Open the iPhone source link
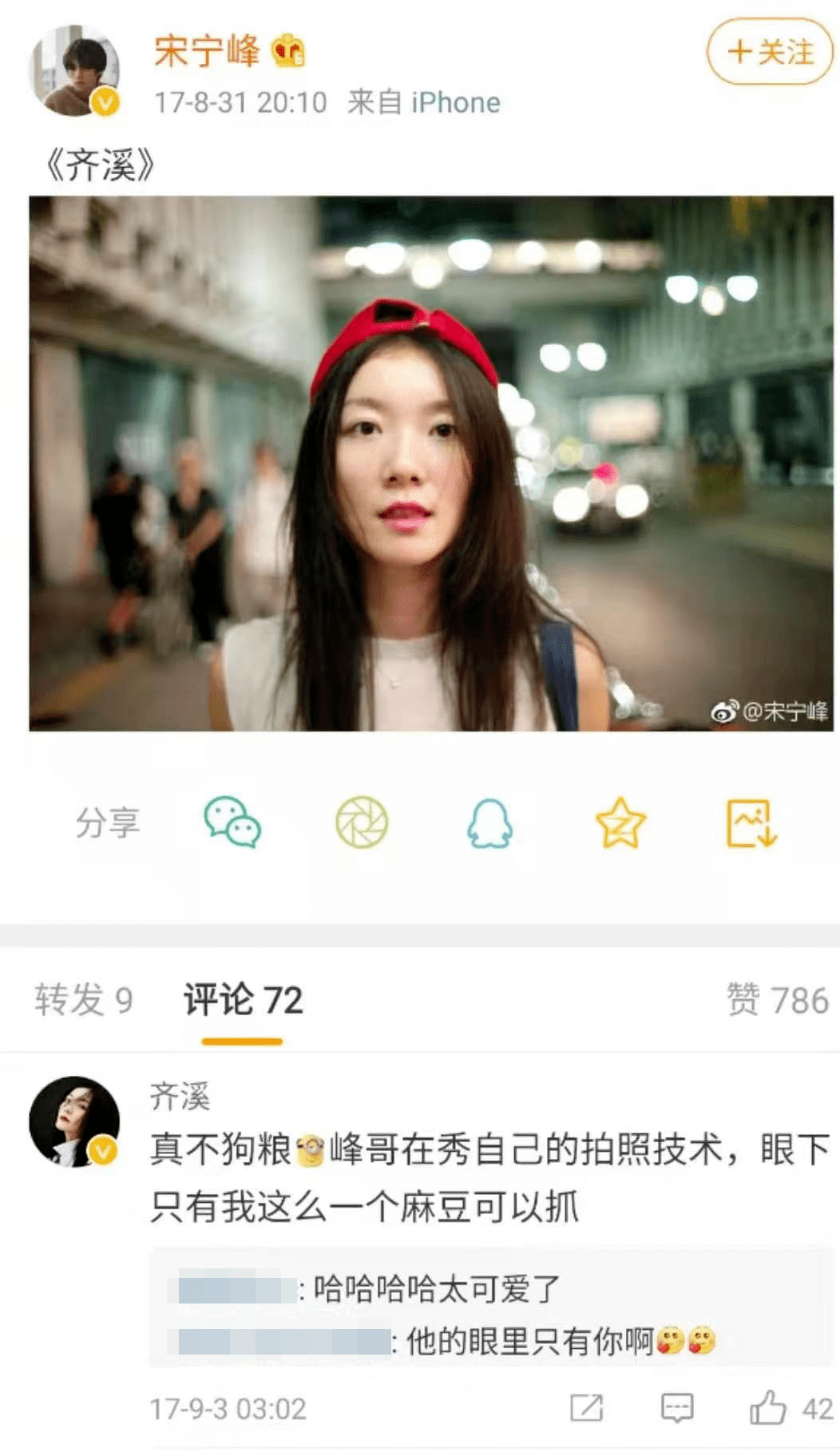The image size is (840, 1456). (455, 102)
